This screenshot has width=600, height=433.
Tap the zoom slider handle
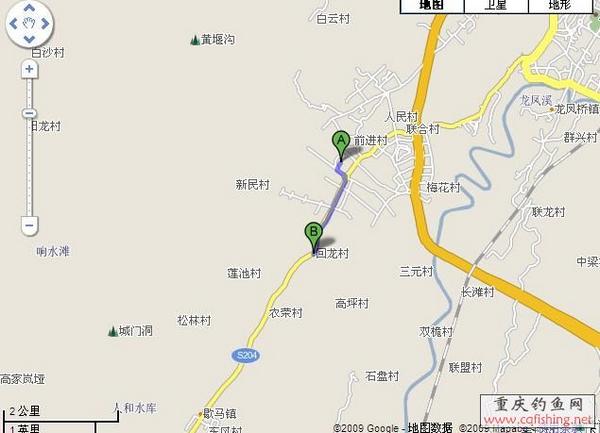click(30, 113)
